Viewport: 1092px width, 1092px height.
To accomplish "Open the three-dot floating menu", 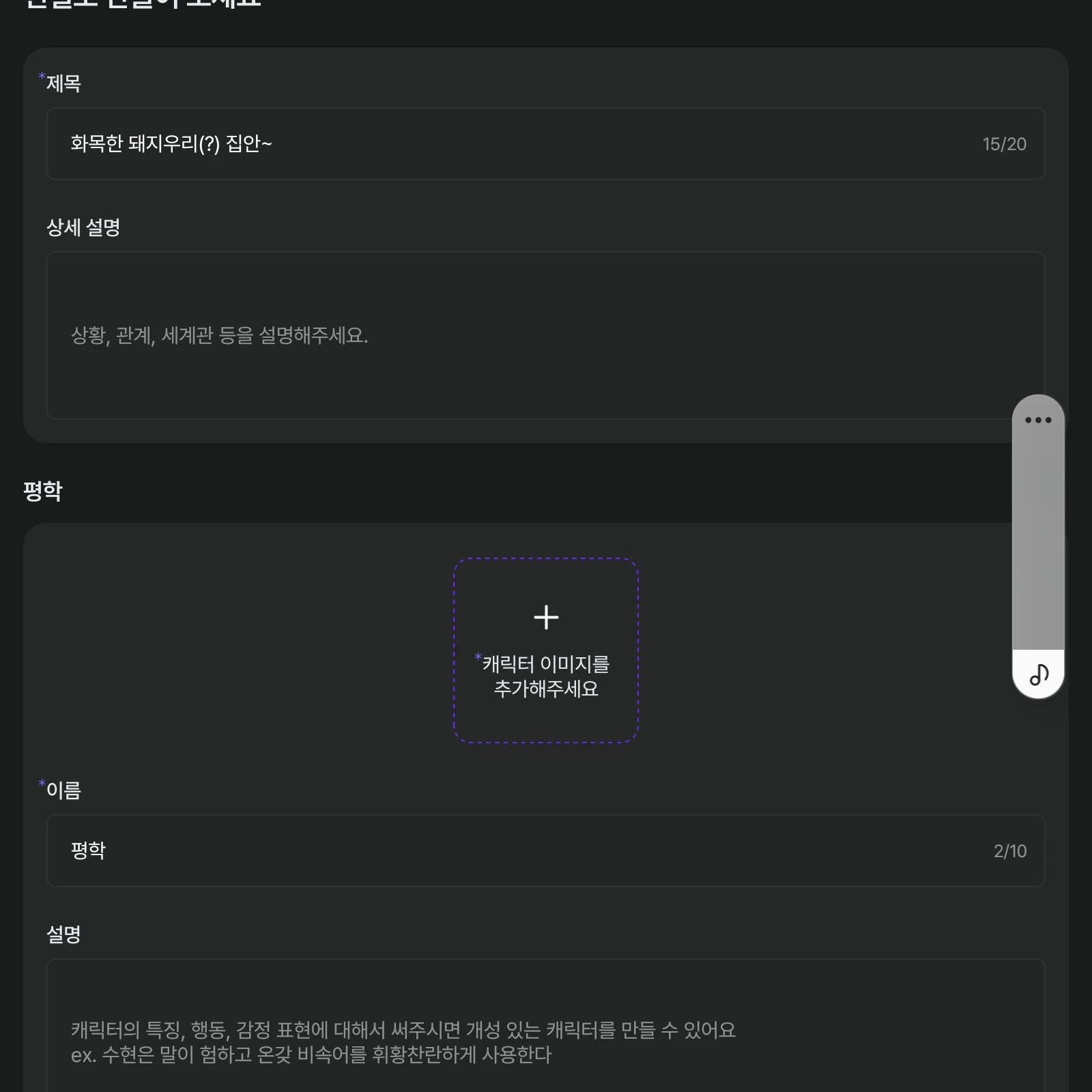I will (1038, 420).
